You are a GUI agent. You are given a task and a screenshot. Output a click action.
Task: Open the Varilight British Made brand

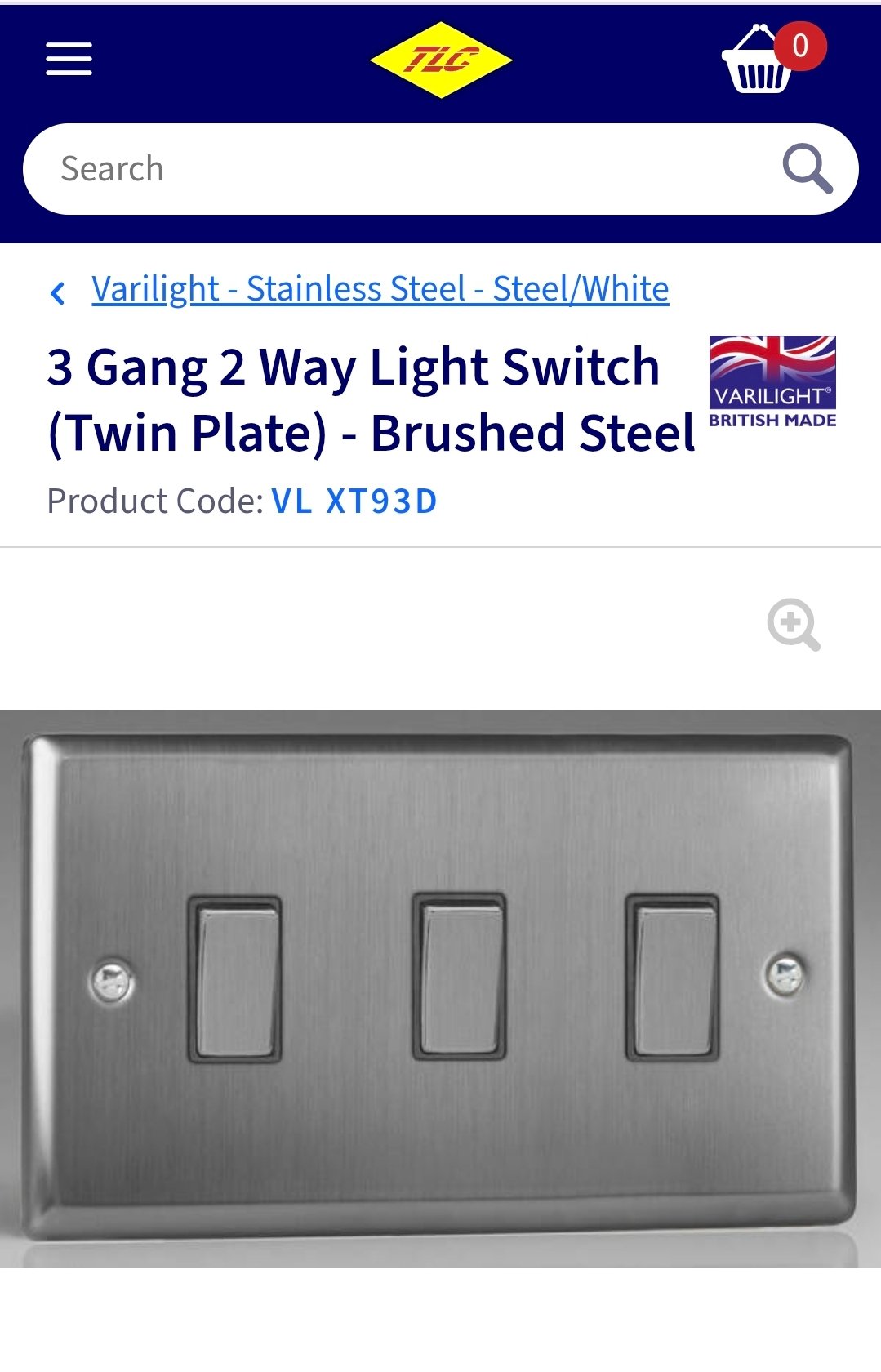(772, 382)
